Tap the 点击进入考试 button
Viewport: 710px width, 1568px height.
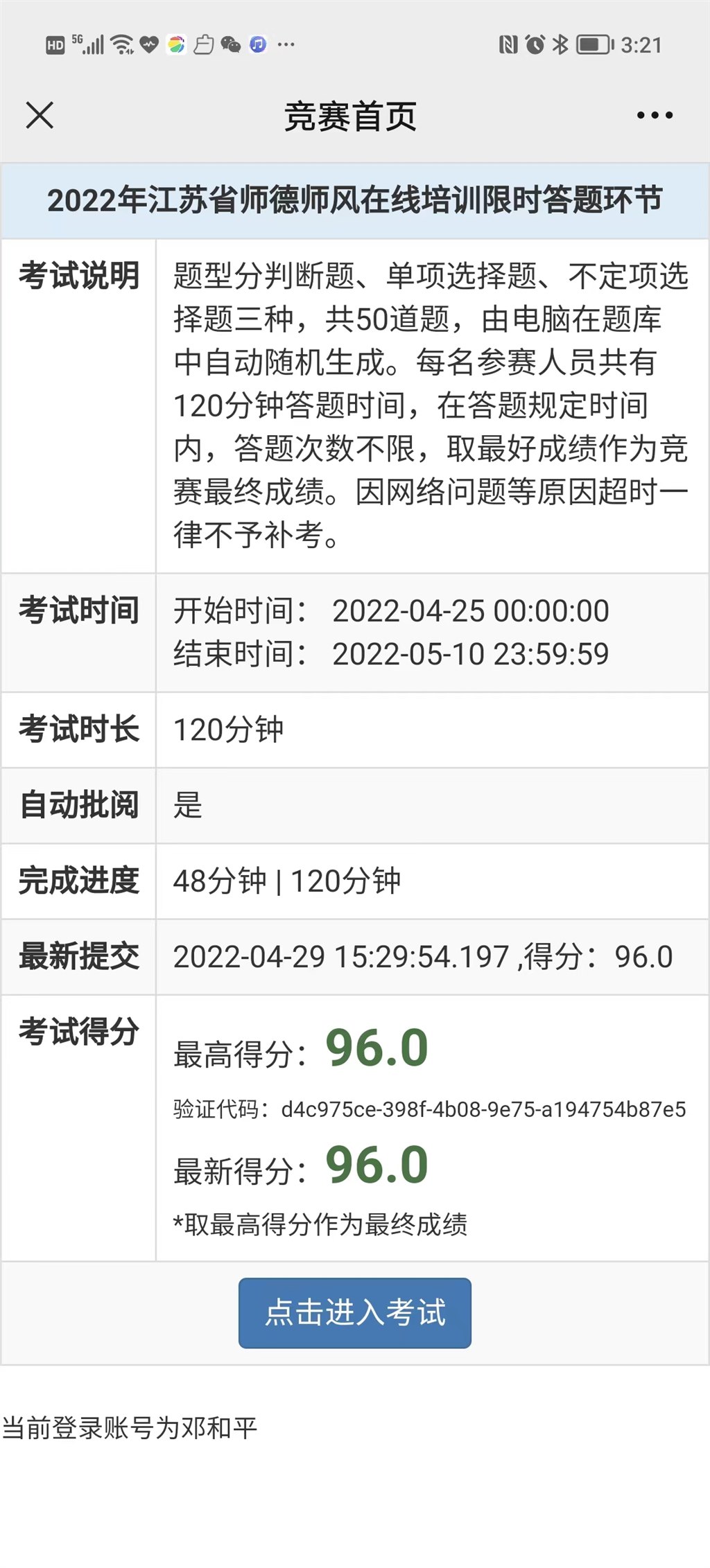point(355,1312)
